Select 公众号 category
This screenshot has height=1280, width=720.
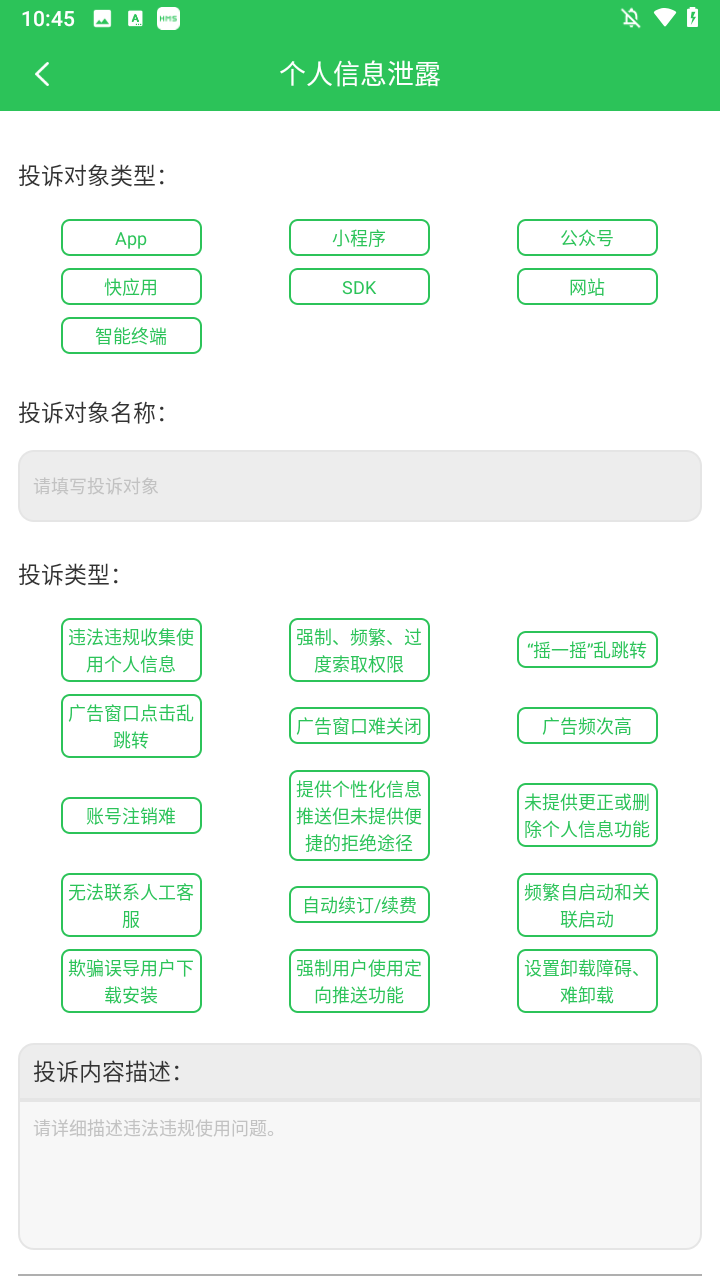587,237
